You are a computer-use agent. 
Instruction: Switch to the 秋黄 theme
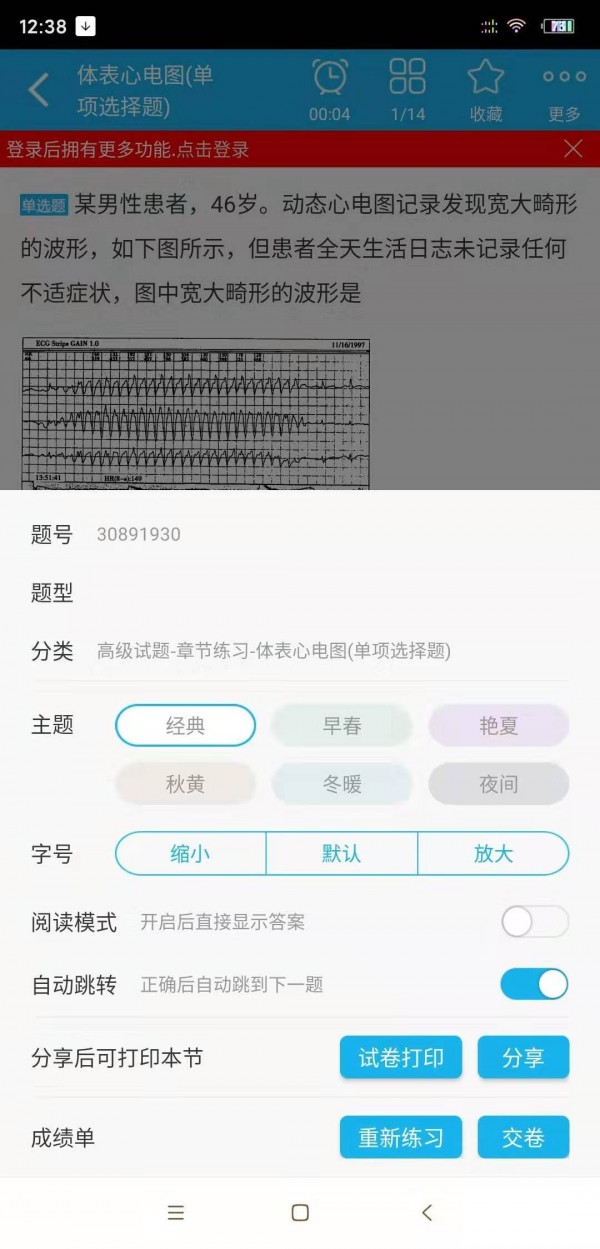(186, 784)
